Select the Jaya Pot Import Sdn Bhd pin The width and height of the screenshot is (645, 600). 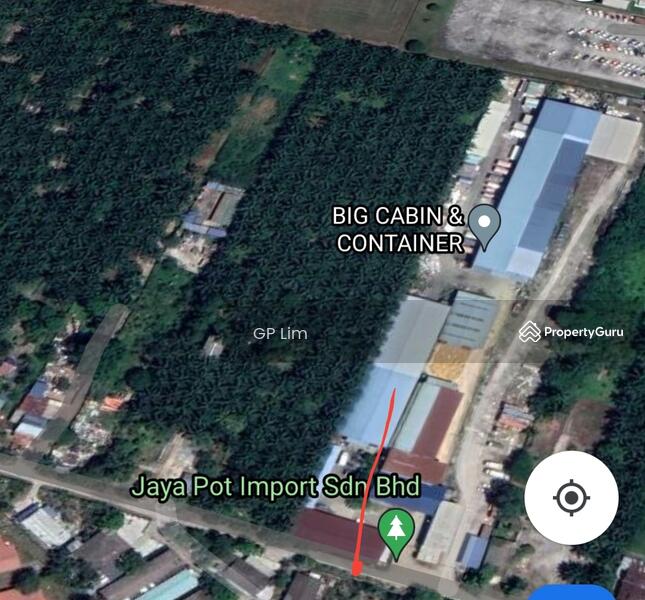(397, 530)
